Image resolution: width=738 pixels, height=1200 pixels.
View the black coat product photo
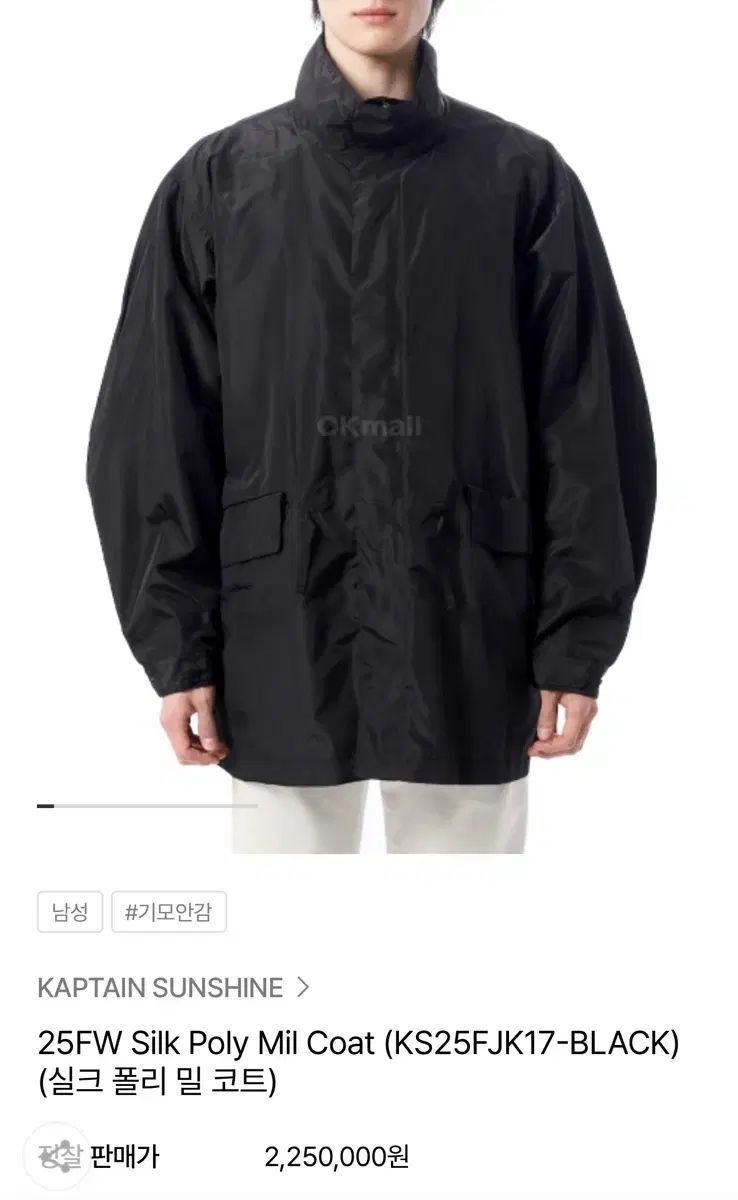pos(369,420)
